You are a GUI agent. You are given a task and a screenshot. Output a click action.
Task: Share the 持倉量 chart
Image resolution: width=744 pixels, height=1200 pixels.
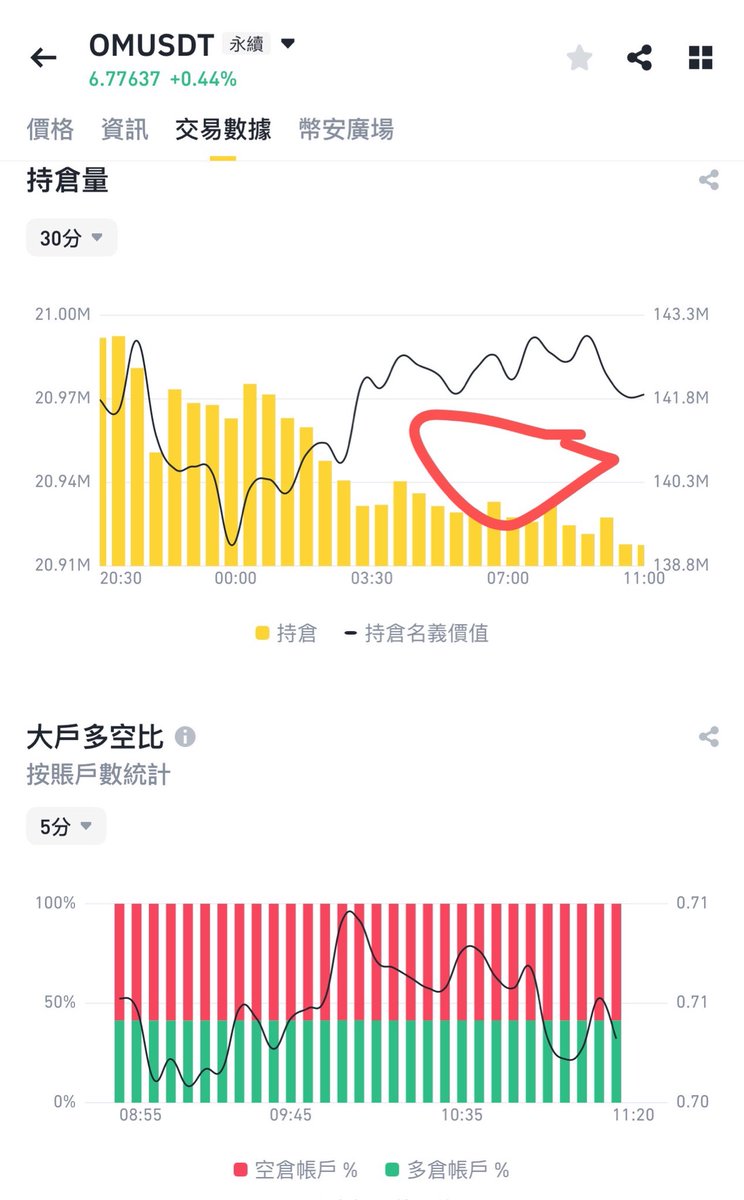pyautogui.click(x=709, y=181)
